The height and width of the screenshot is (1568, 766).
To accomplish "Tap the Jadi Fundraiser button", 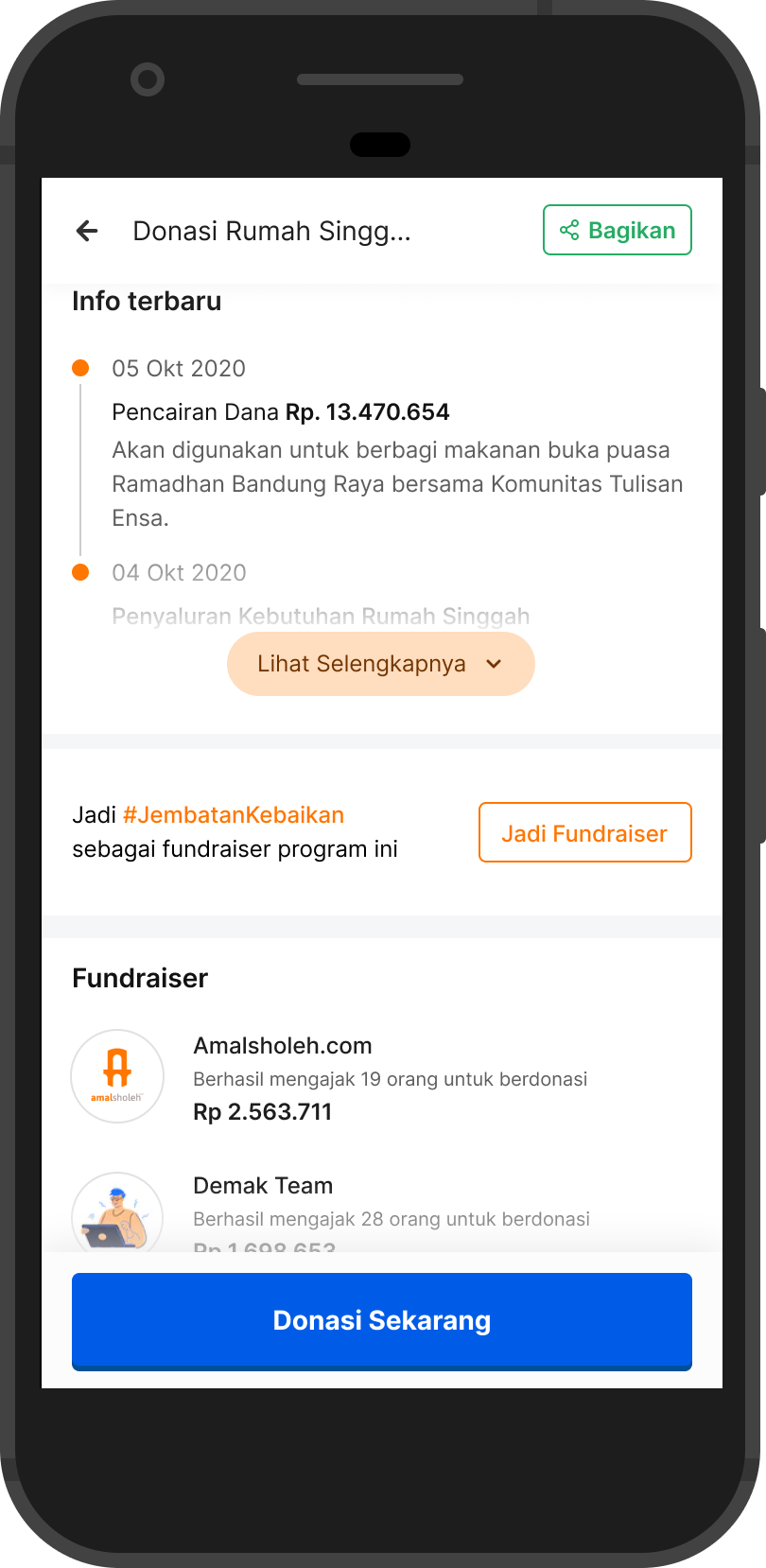I will coord(584,833).
